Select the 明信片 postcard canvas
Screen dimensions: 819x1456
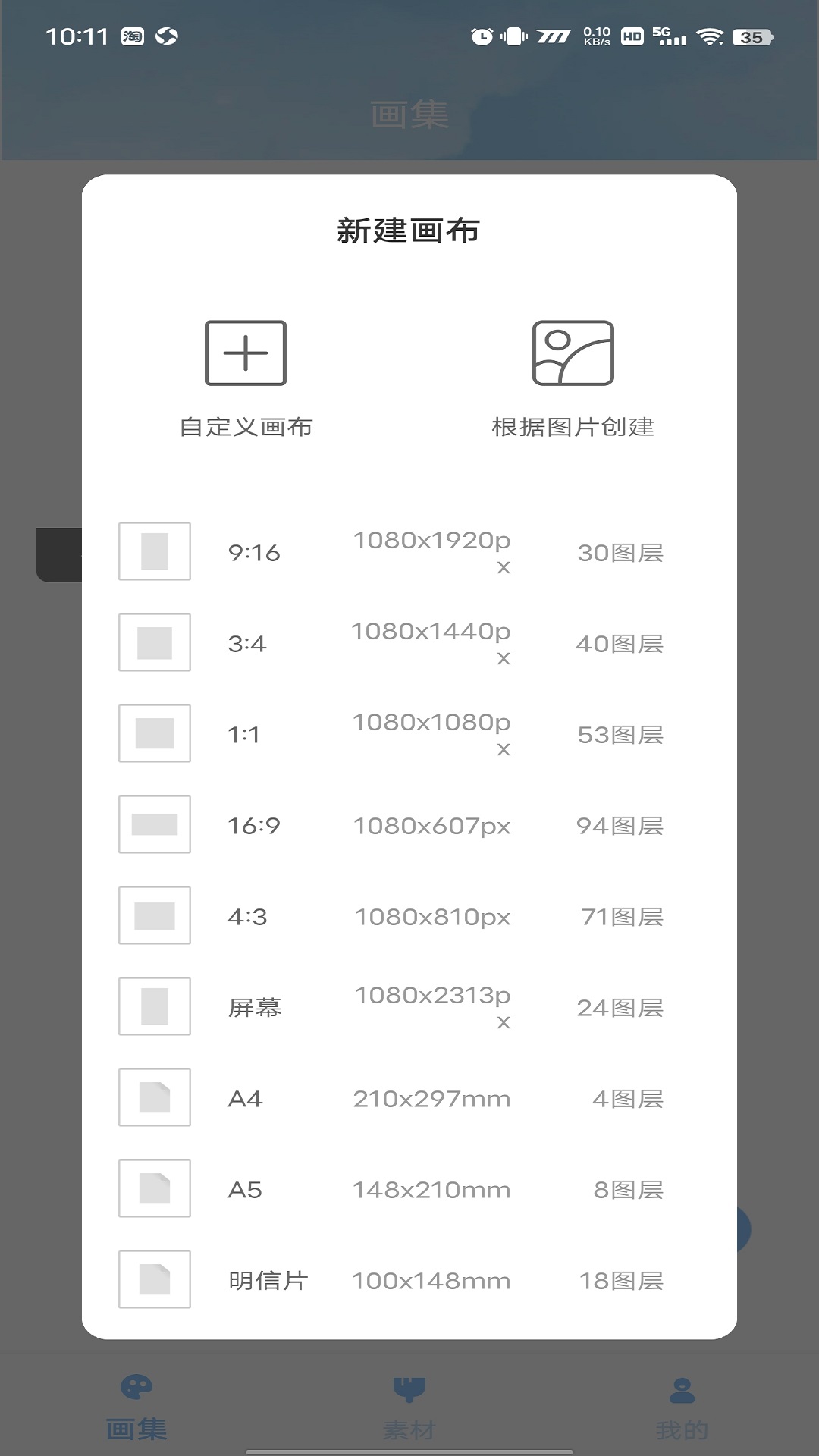click(409, 1280)
